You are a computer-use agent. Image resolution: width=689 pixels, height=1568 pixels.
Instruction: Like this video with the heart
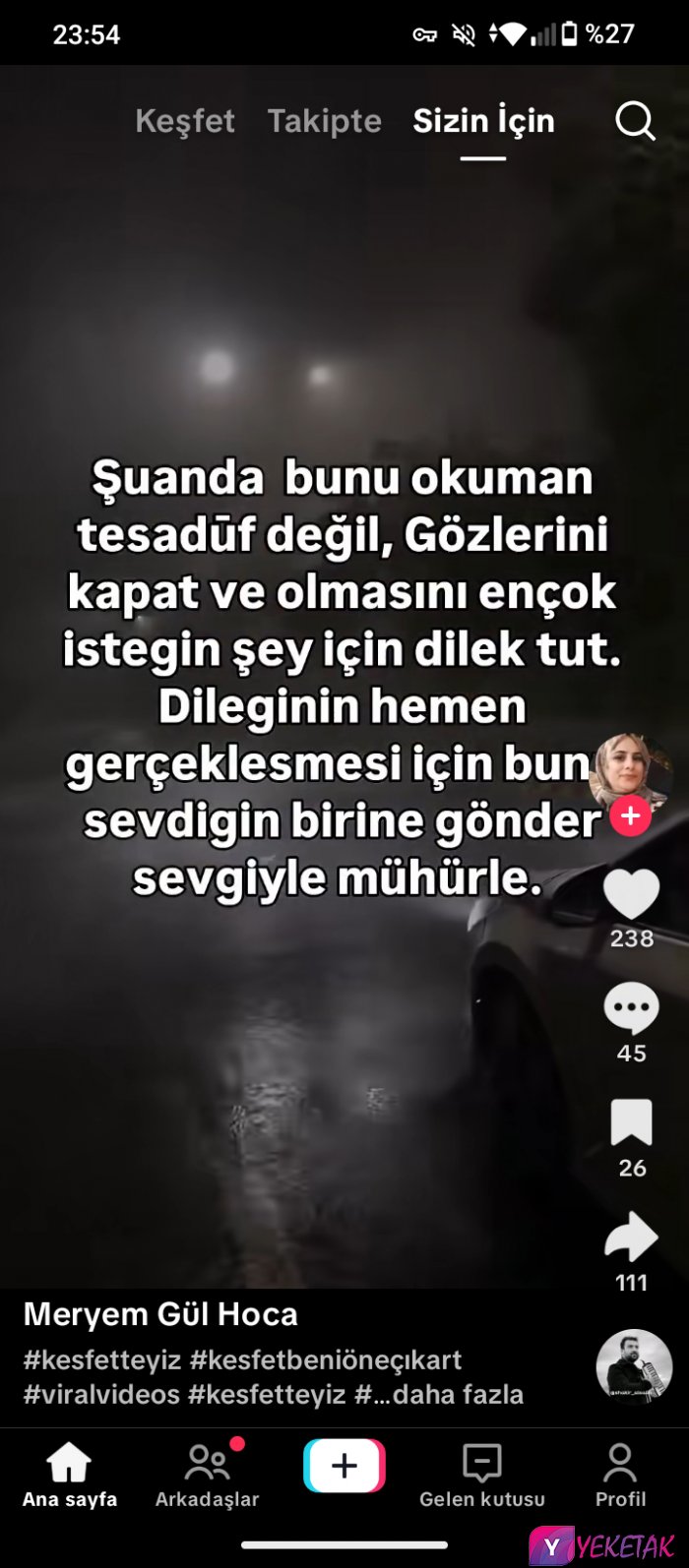631,896
